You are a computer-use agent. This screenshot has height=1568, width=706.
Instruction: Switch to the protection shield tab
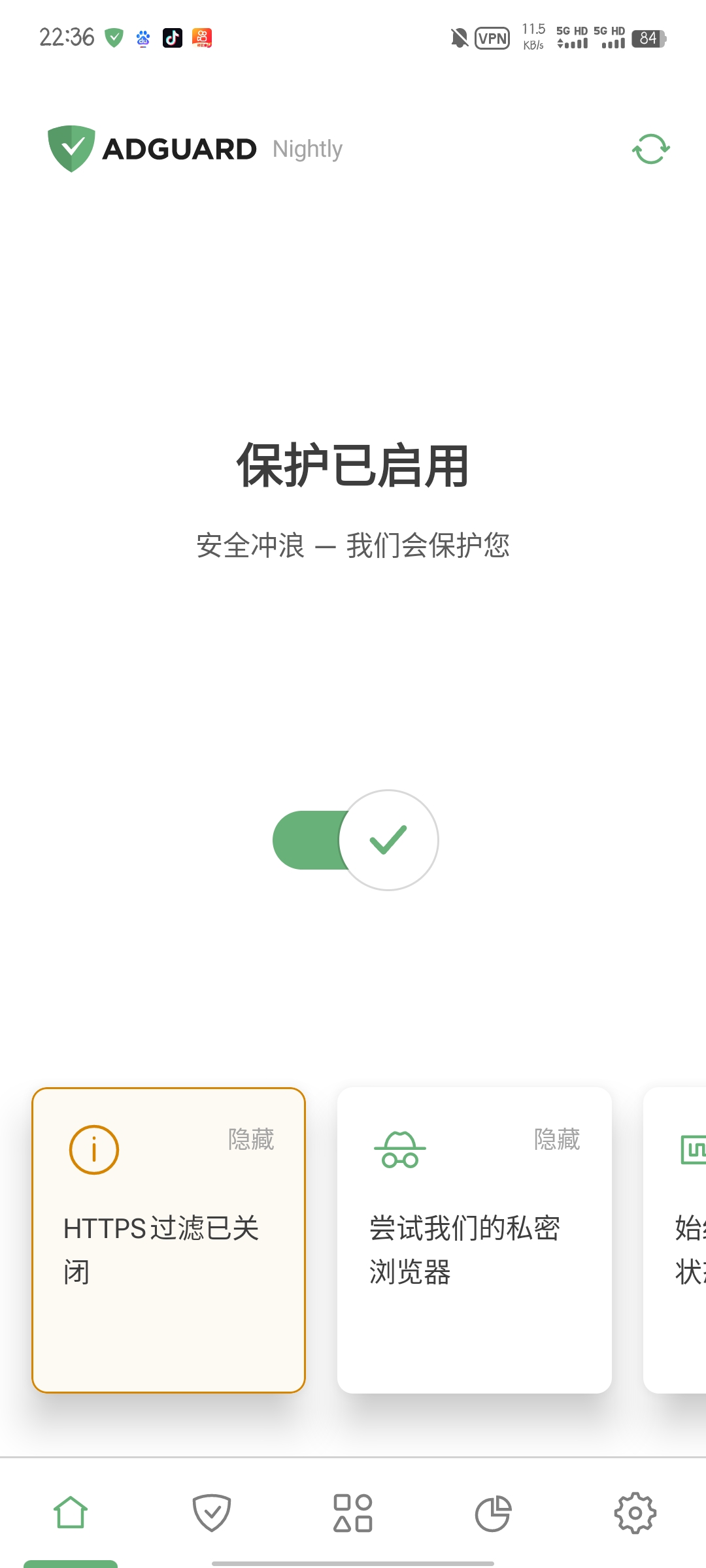212,1513
